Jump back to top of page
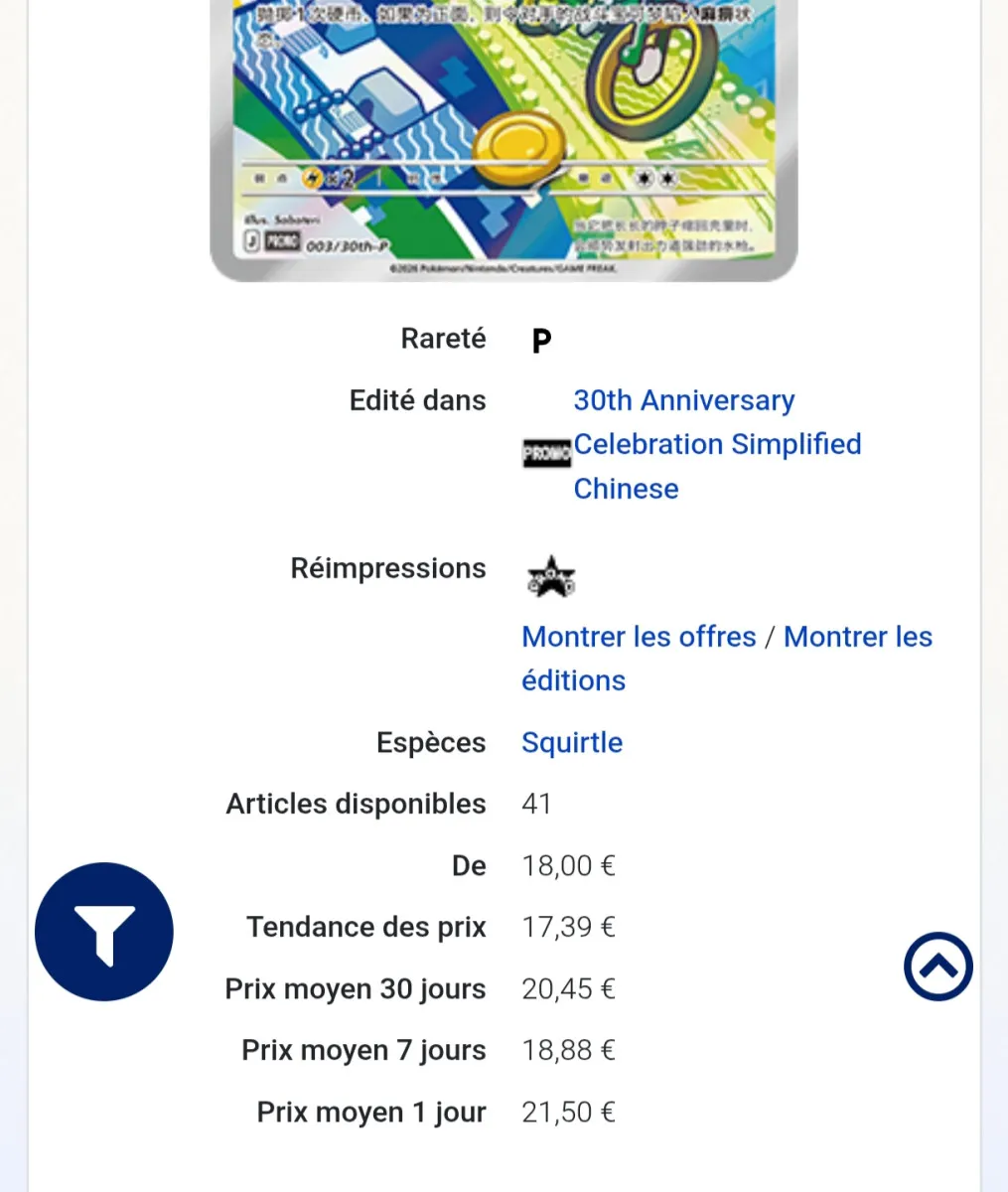 [x=937, y=967]
